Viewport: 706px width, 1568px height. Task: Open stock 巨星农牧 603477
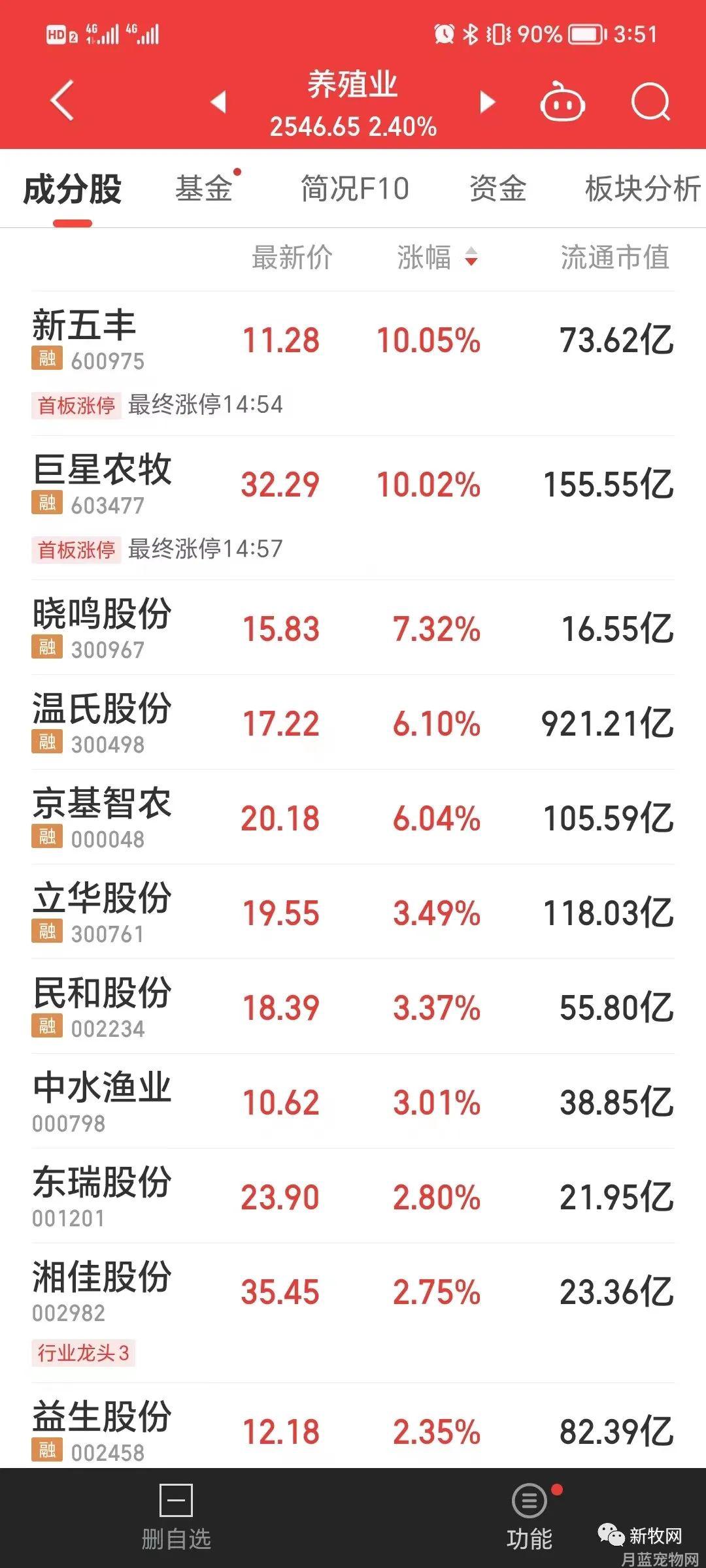coord(353,508)
